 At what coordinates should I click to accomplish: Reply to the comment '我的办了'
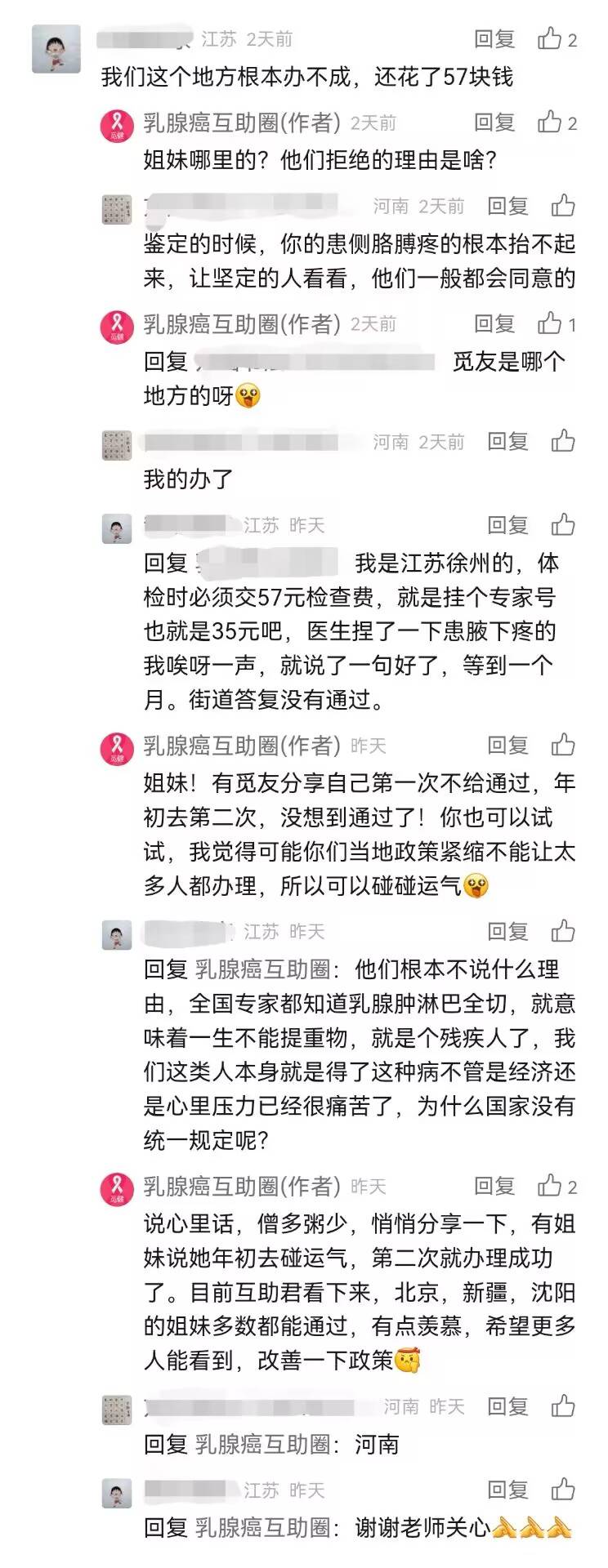click(x=507, y=442)
